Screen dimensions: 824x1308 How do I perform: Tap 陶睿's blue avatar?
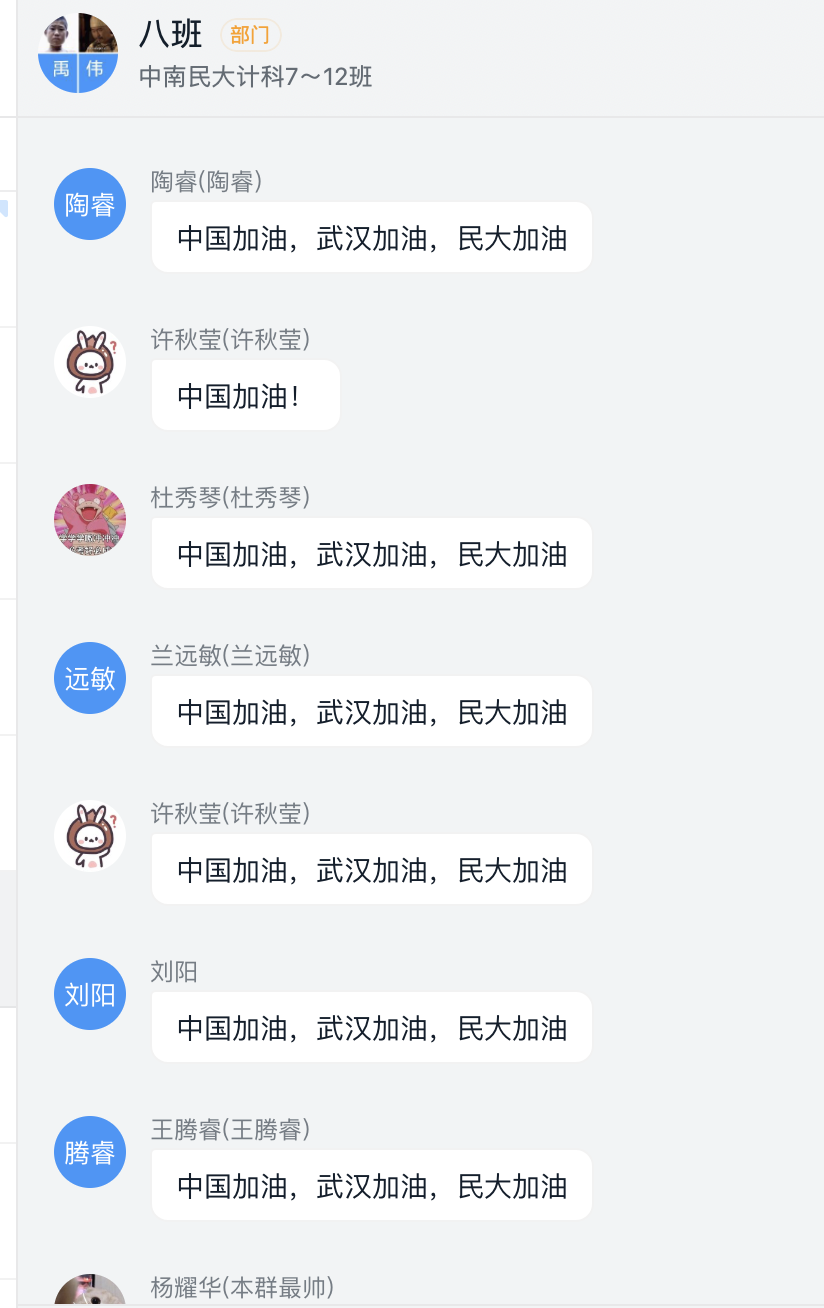pyautogui.click(x=90, y=205)
